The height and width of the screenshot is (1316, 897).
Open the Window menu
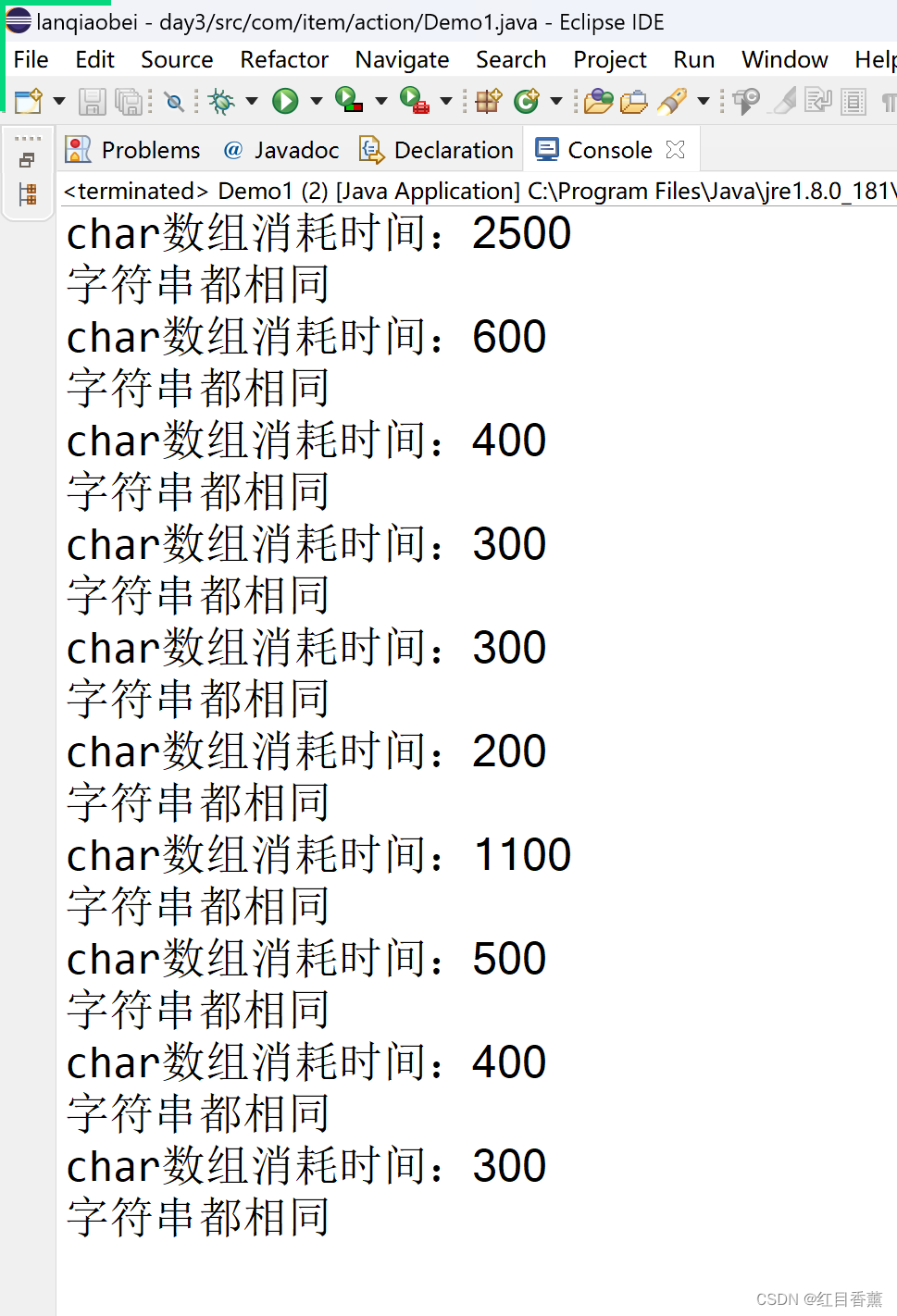coord(784,60)
